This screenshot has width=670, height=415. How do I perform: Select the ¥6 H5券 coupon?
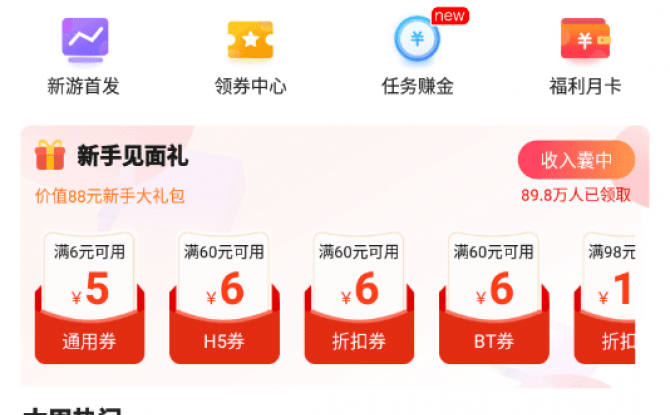coord(224,298)
